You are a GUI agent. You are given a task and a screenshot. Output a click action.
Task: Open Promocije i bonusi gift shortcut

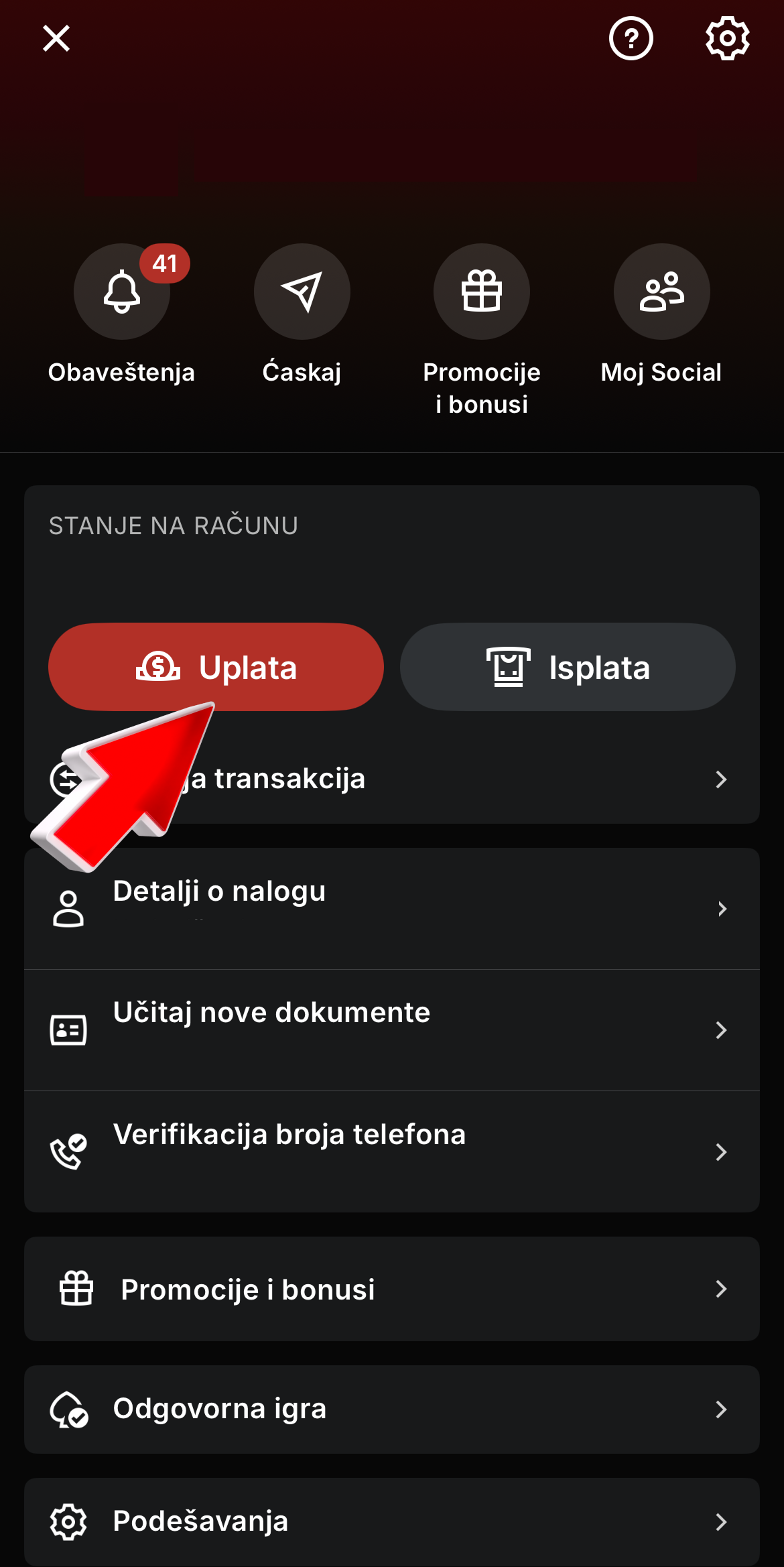point(482,292)
